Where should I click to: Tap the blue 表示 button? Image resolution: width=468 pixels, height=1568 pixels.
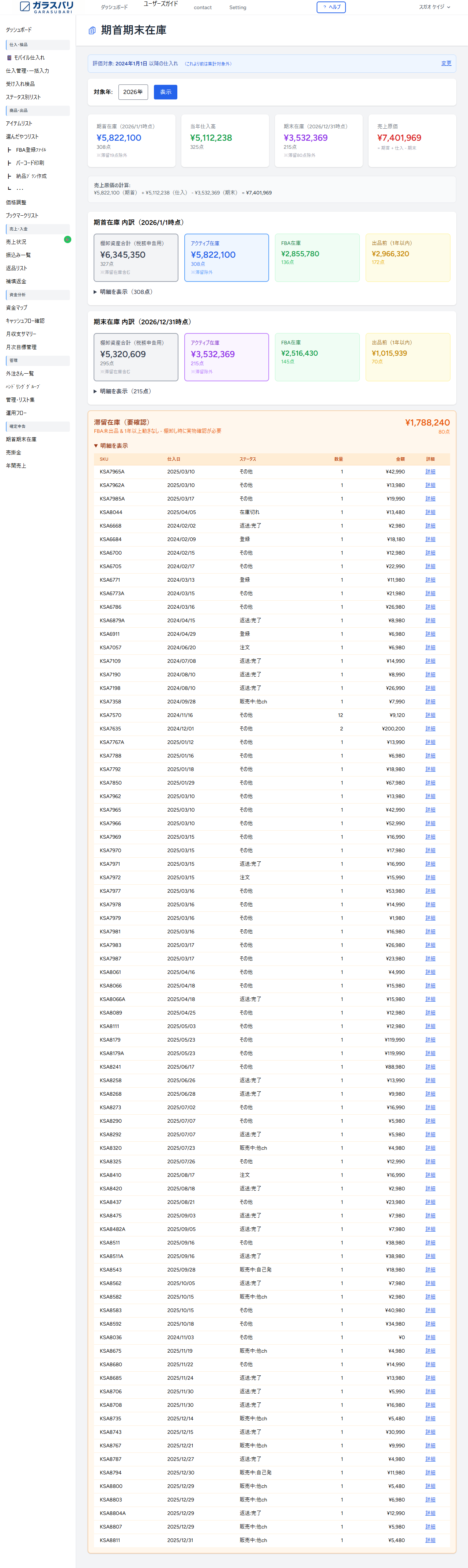pyautogui.click(x=166, y=92)
